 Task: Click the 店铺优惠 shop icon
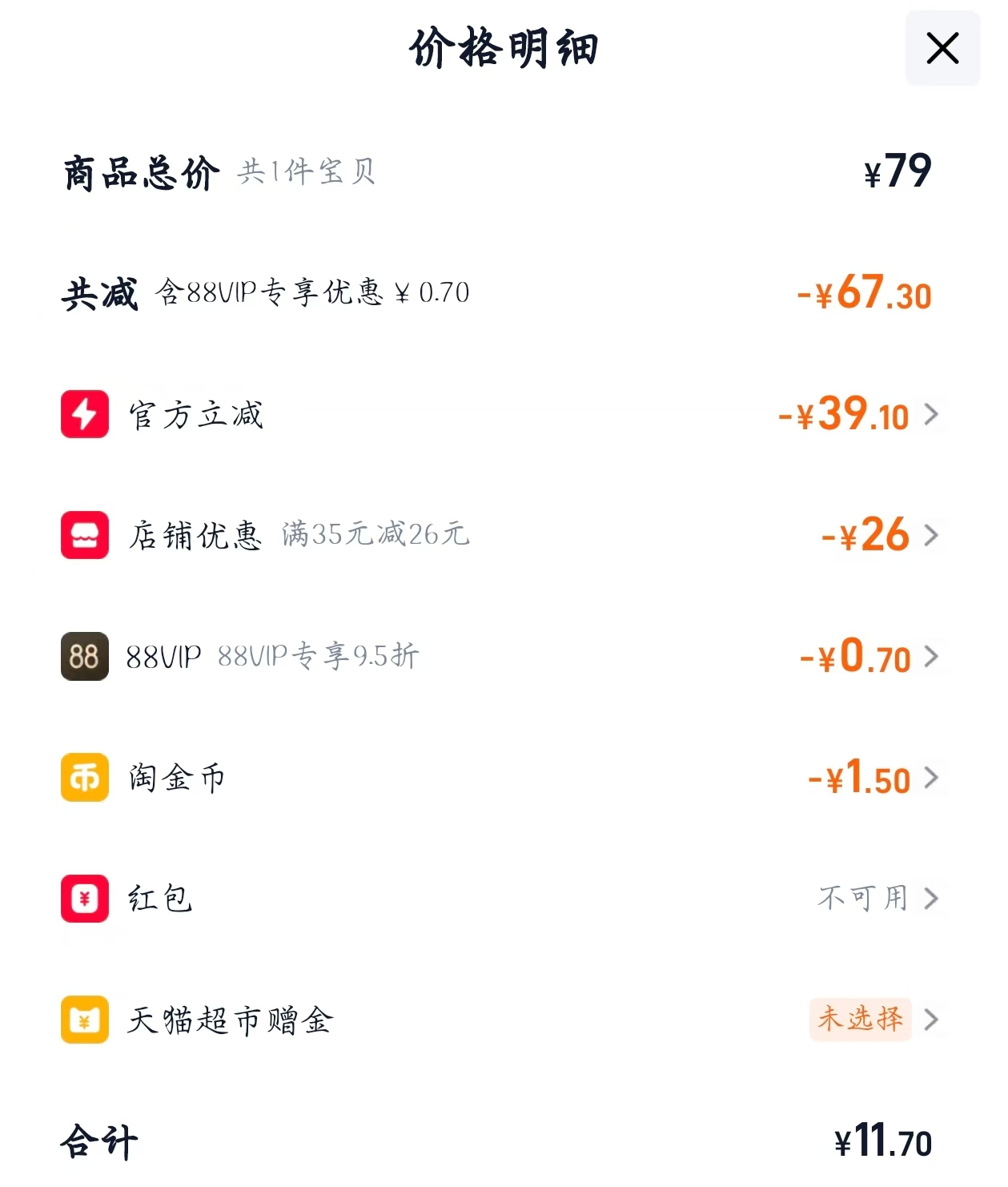(84, 535)
